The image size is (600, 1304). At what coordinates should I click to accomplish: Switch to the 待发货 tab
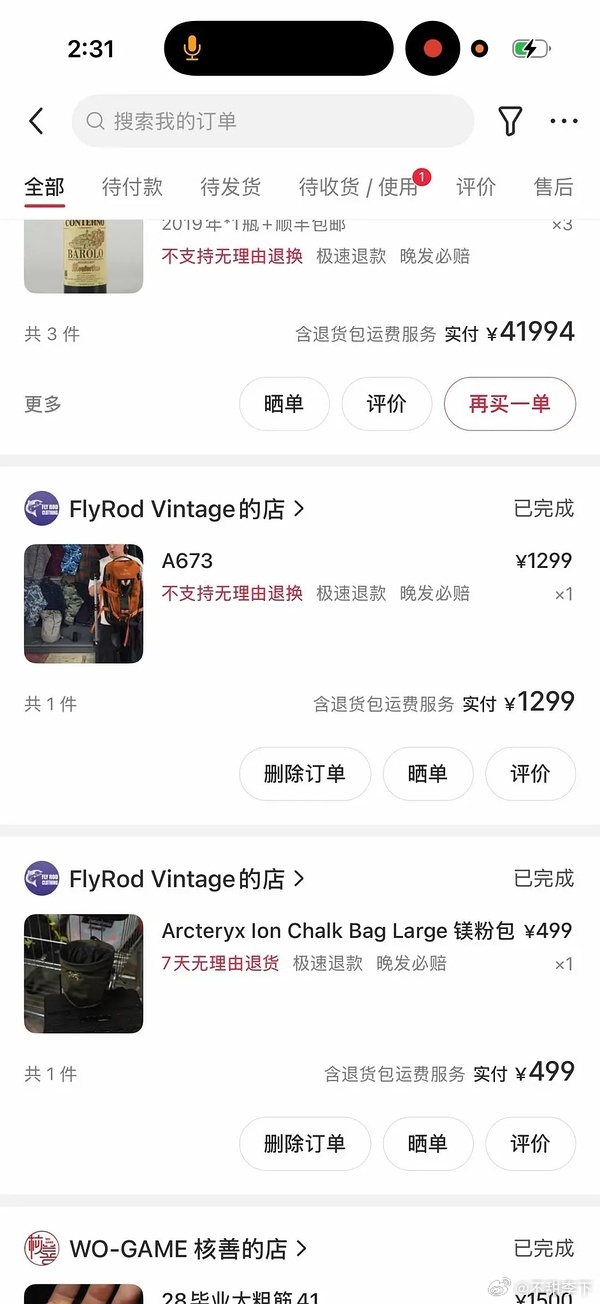click(x=230, y=187)
